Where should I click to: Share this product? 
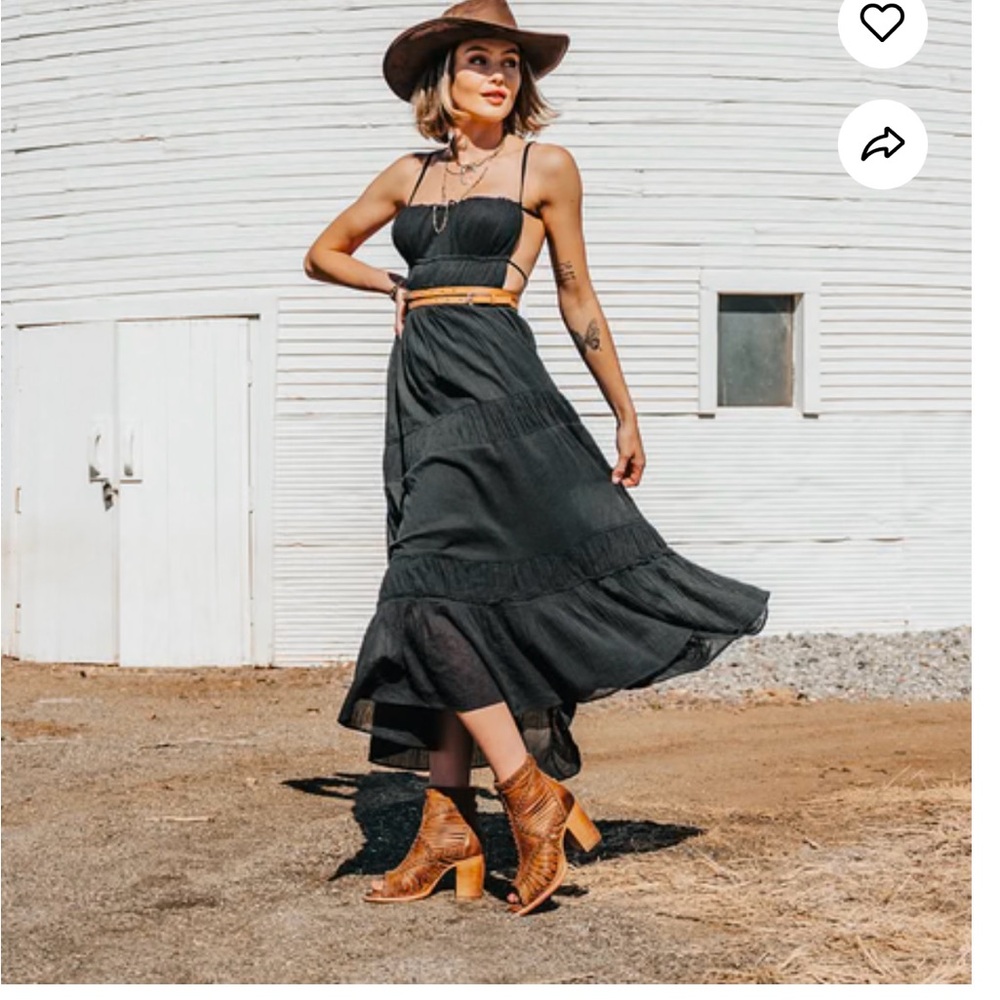pos(882,144)
